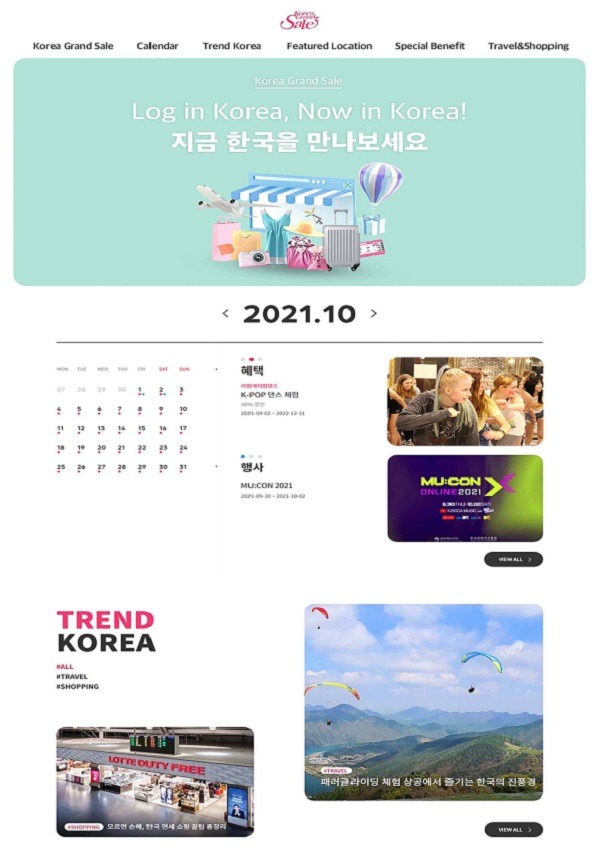Open the Korea Grand Sale menu
This screenshot has width=600, height=850.
[73, 46]
